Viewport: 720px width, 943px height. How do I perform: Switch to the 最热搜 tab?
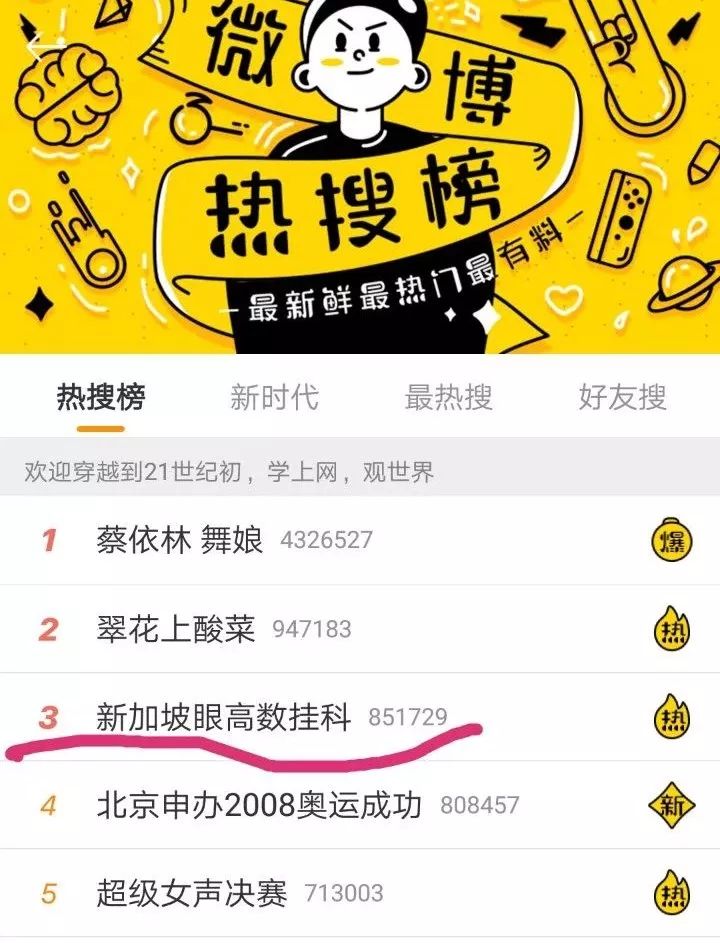[448, 397]
